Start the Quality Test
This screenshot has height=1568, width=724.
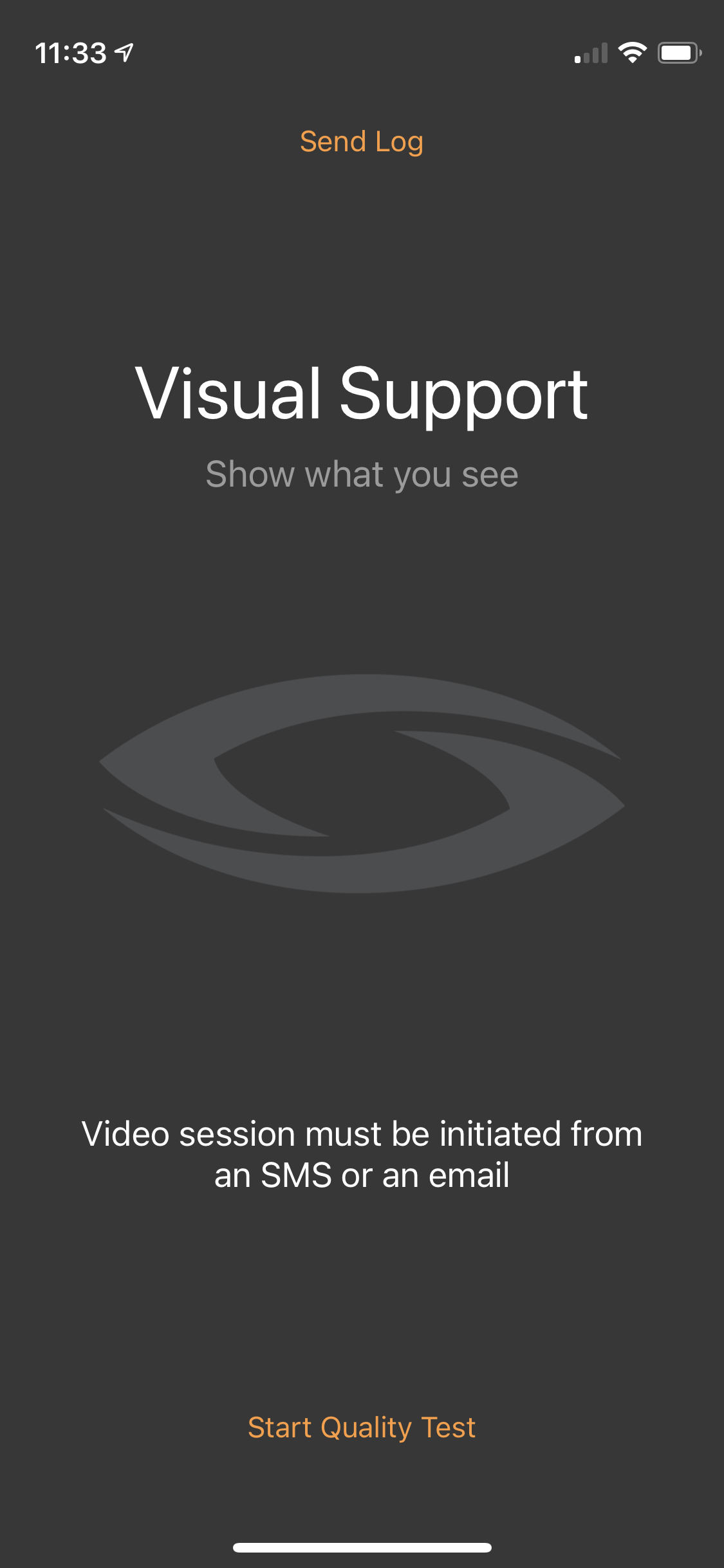click(x=361, y=1427)
